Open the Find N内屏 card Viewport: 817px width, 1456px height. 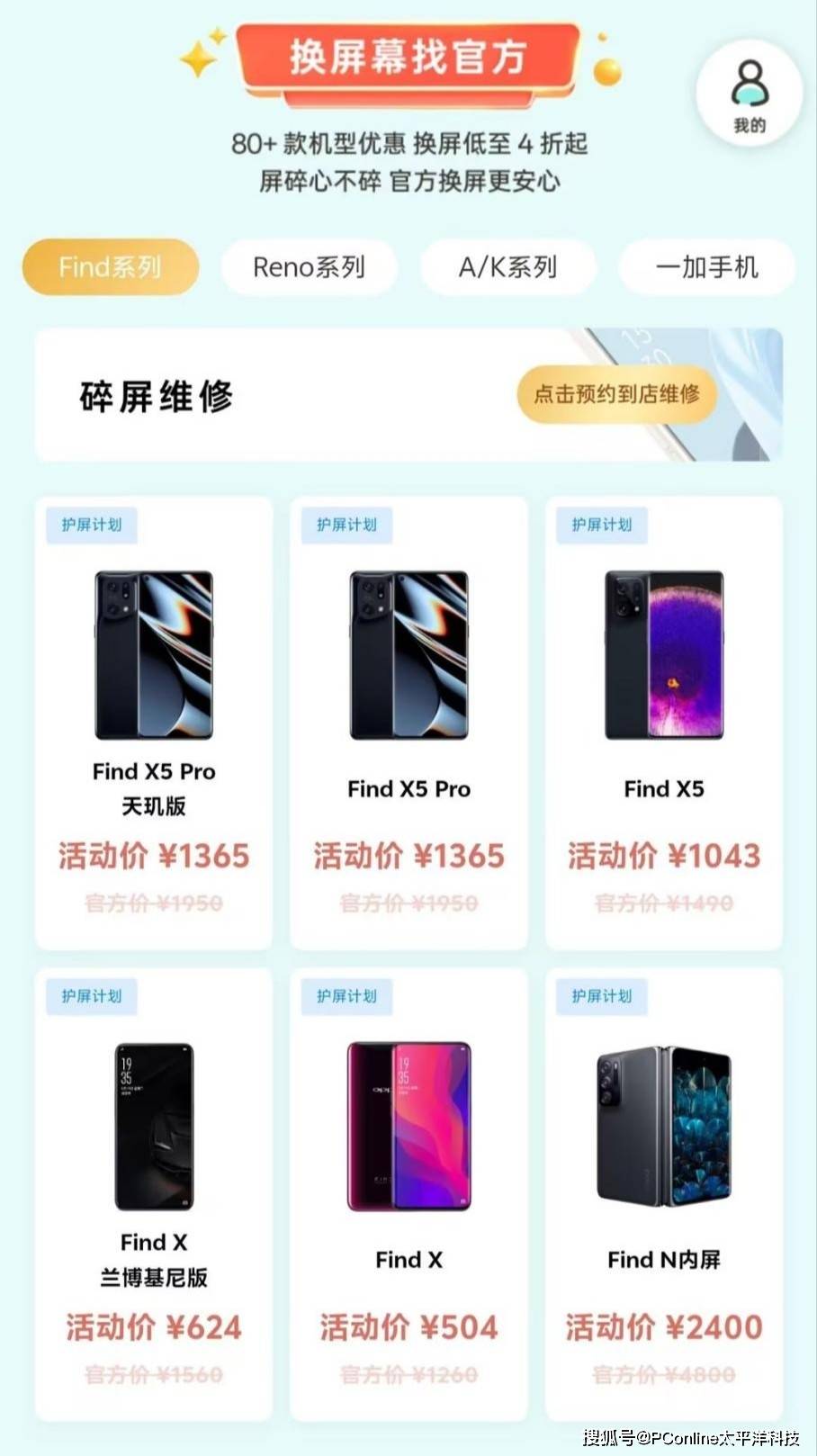(664, 1194)
